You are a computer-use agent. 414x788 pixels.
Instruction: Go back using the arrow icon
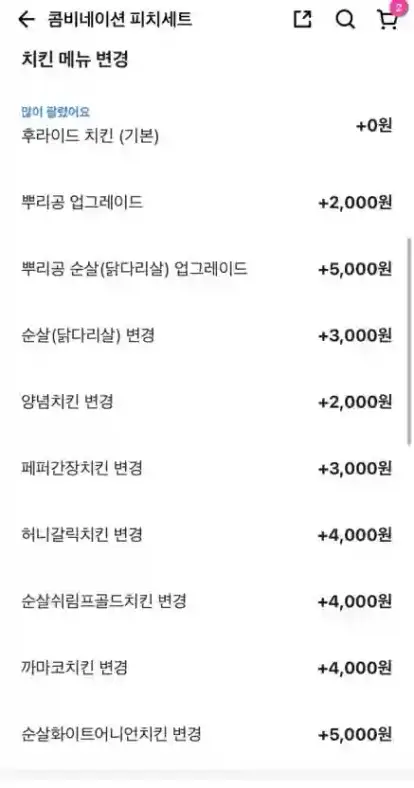tap(26, 20)
